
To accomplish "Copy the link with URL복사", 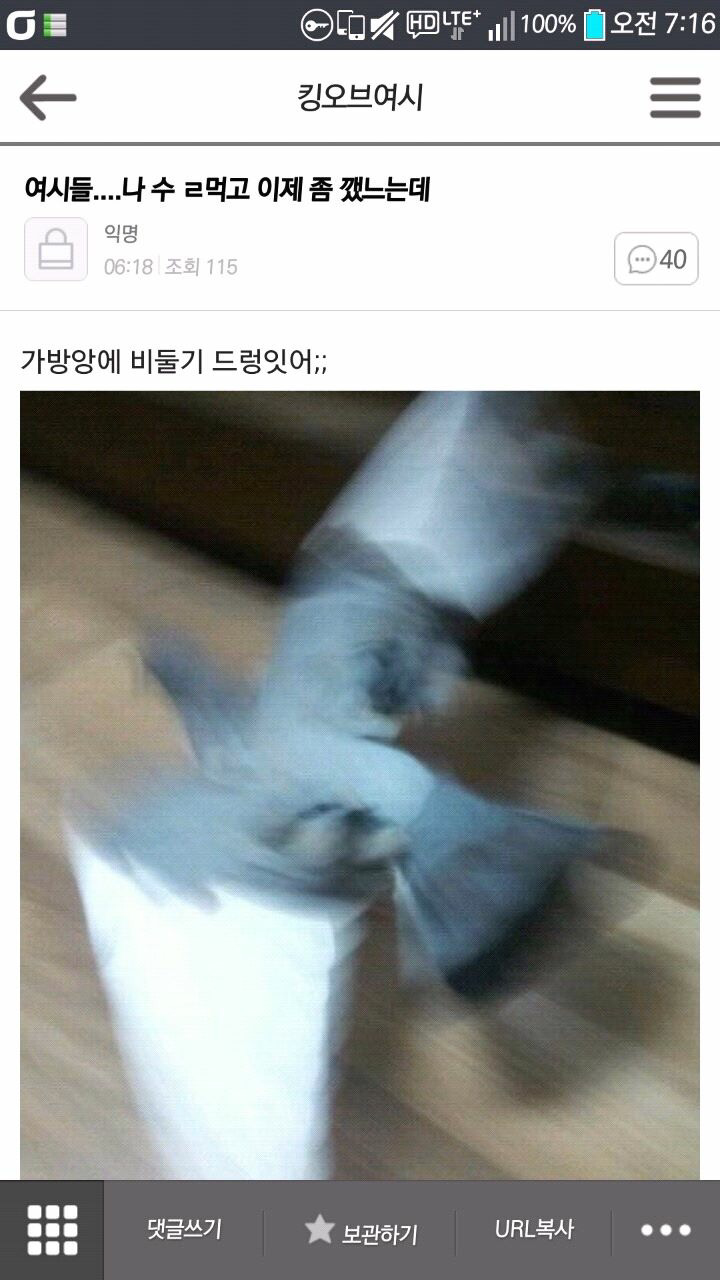I will pos(534,1230).
